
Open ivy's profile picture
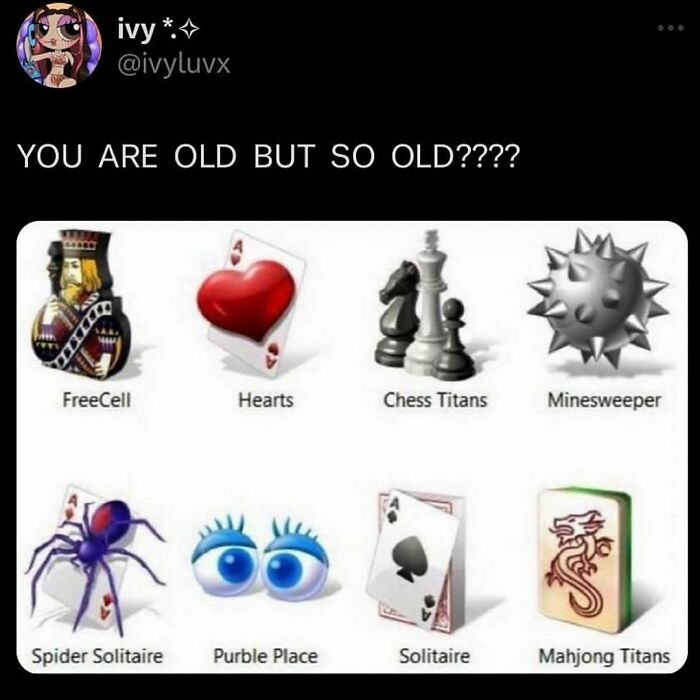click(x=59, y=45)
